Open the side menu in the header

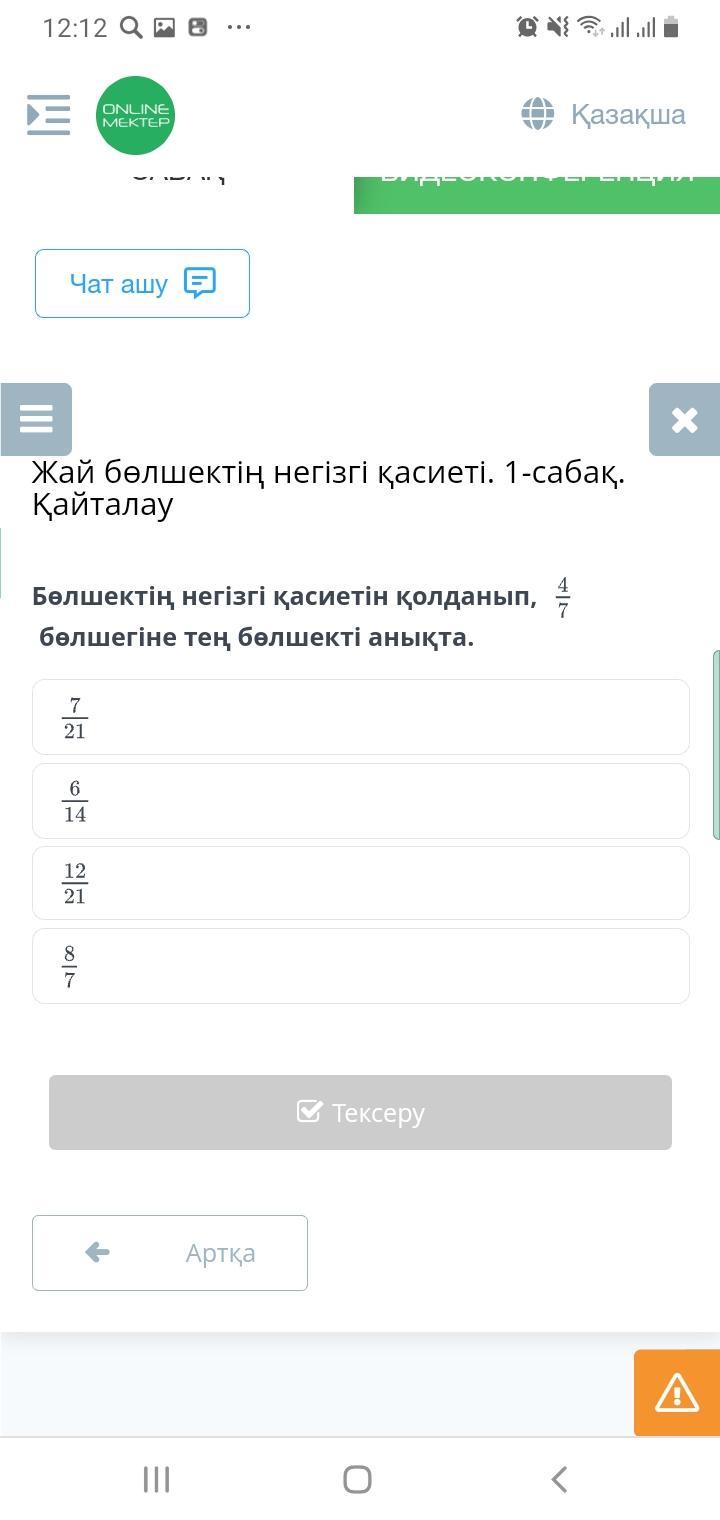click(x=48, y=115)
